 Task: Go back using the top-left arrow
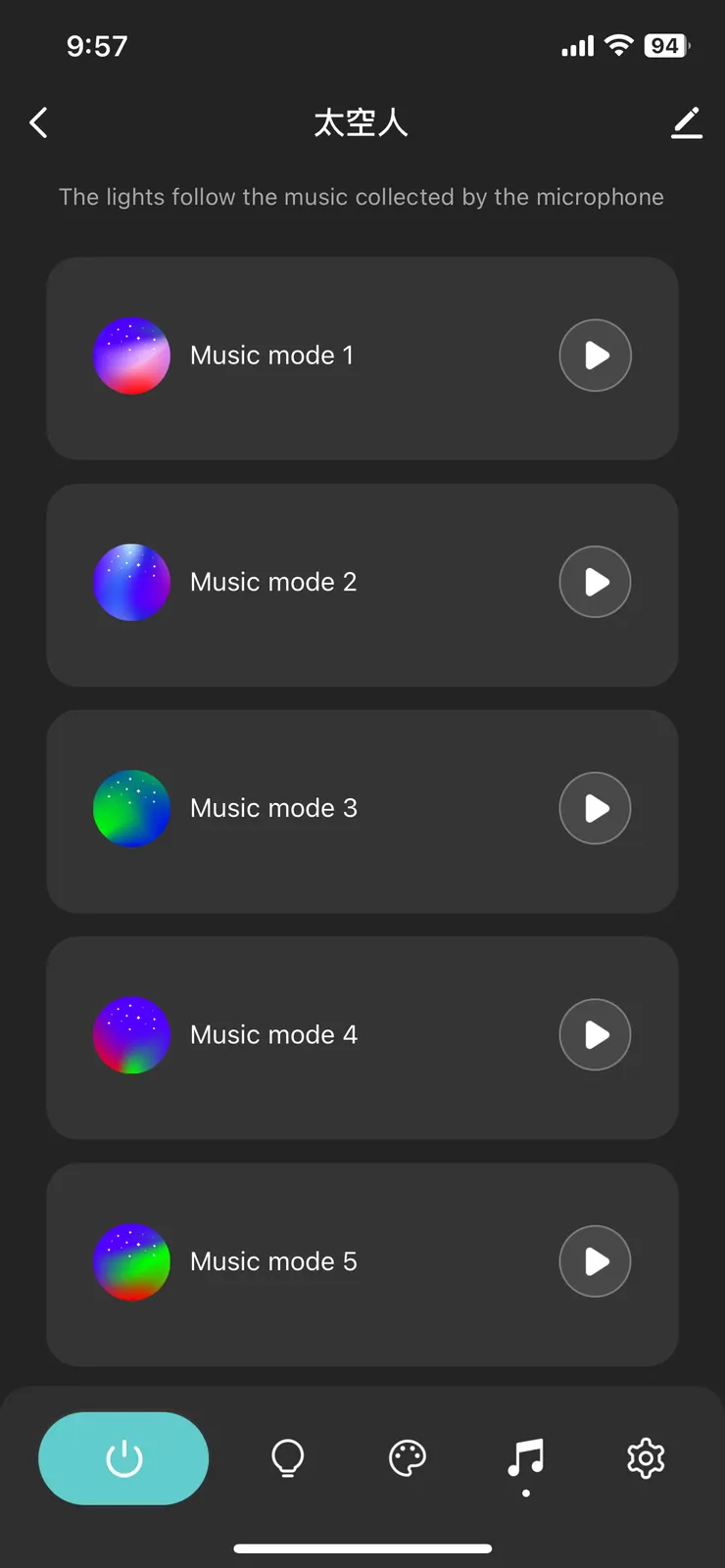pos(39,123)
